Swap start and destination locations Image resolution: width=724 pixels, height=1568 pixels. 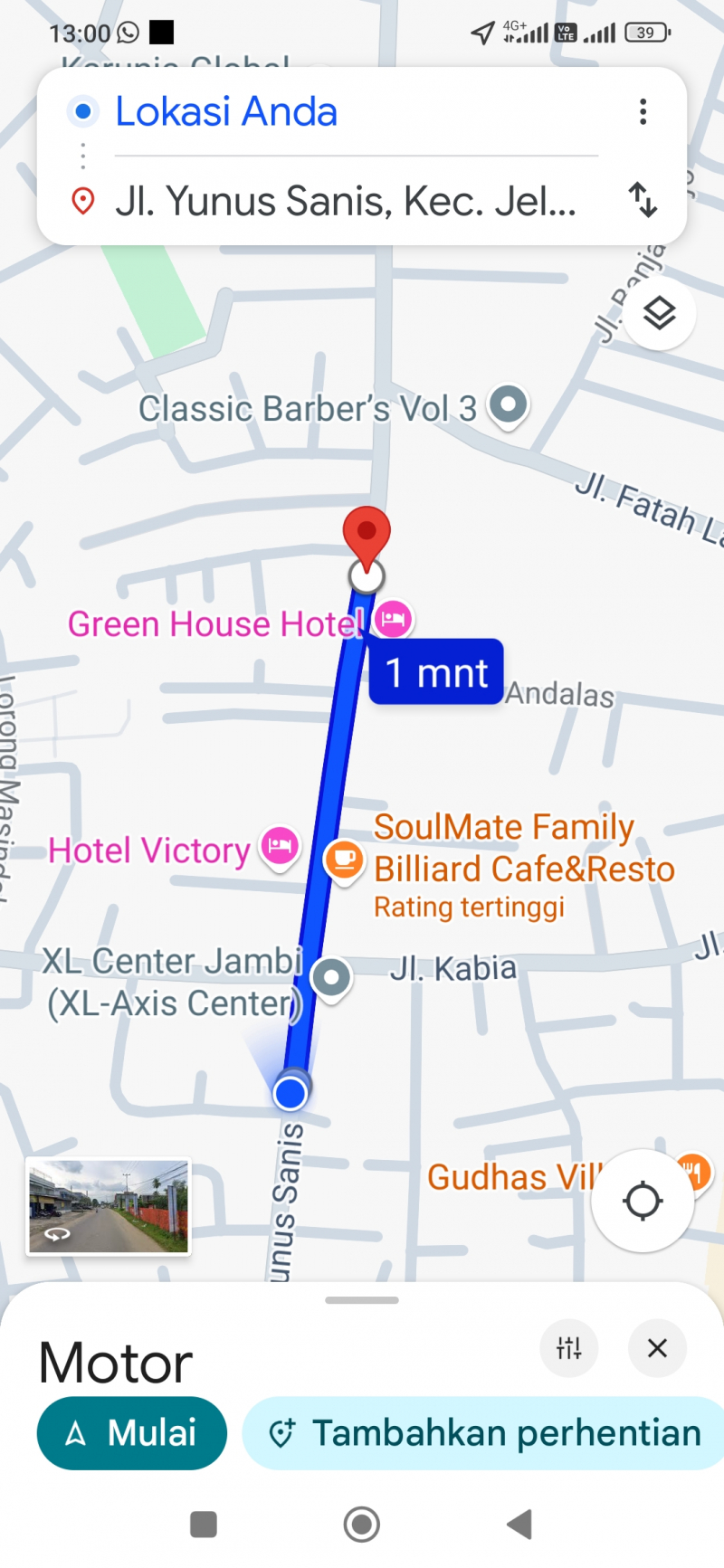point(643,199)
